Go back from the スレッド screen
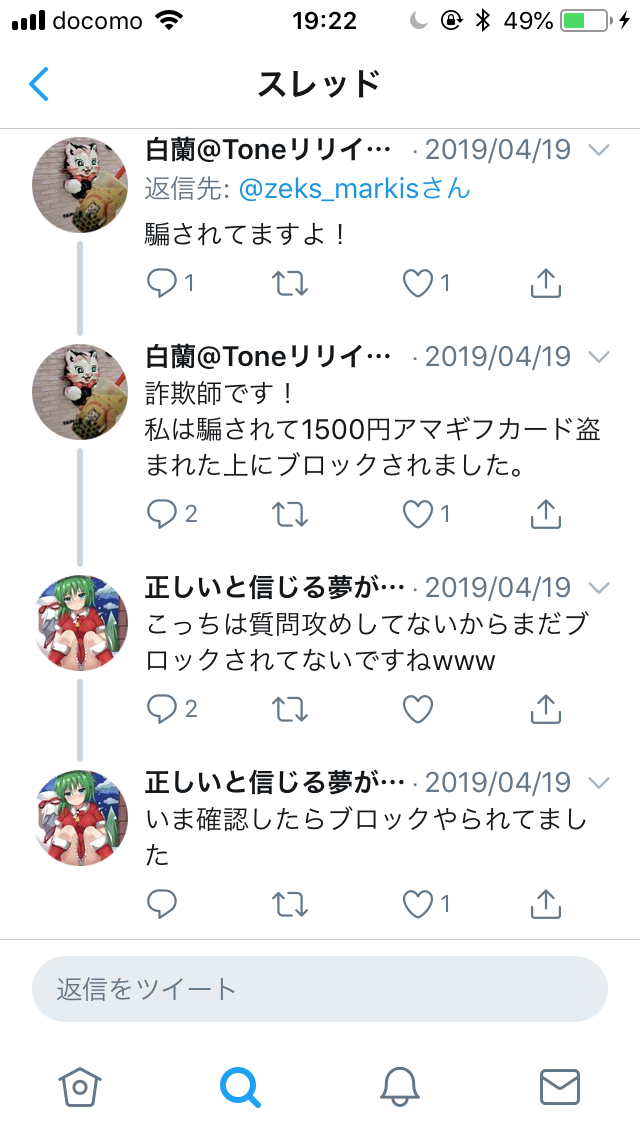The height and width of the screenshot is (1136, 640). click(39, 84)
